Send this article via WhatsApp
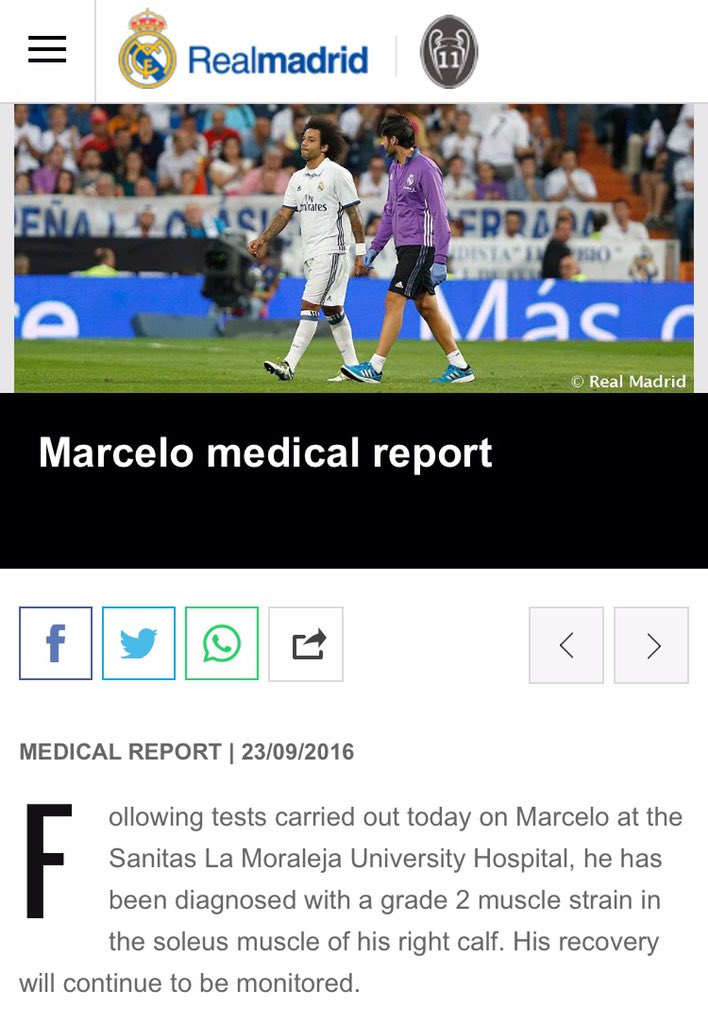The width and height of the screenshot is (708, 1024). [222, 644]
